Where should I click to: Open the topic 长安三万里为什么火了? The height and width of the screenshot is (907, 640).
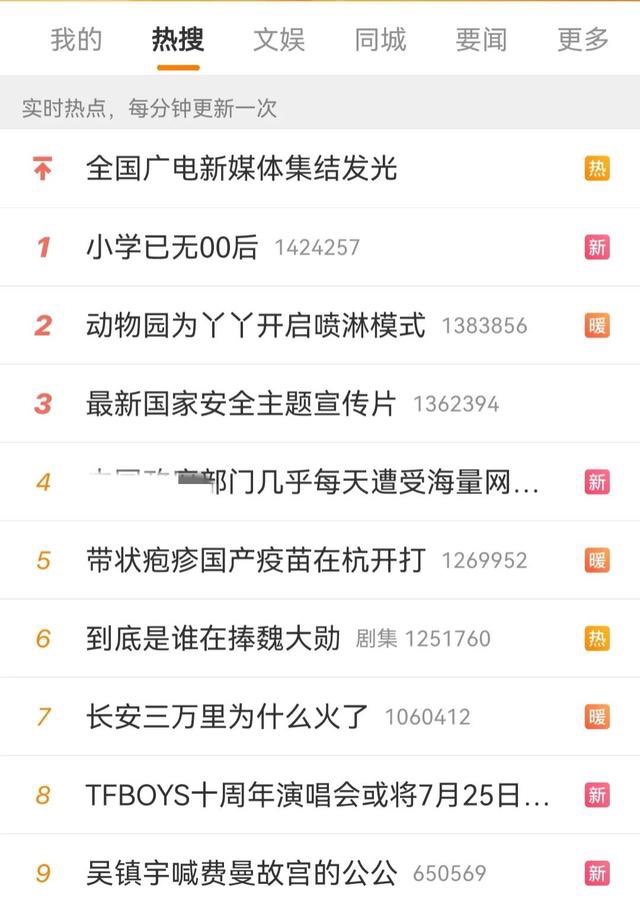click(228, 716)
